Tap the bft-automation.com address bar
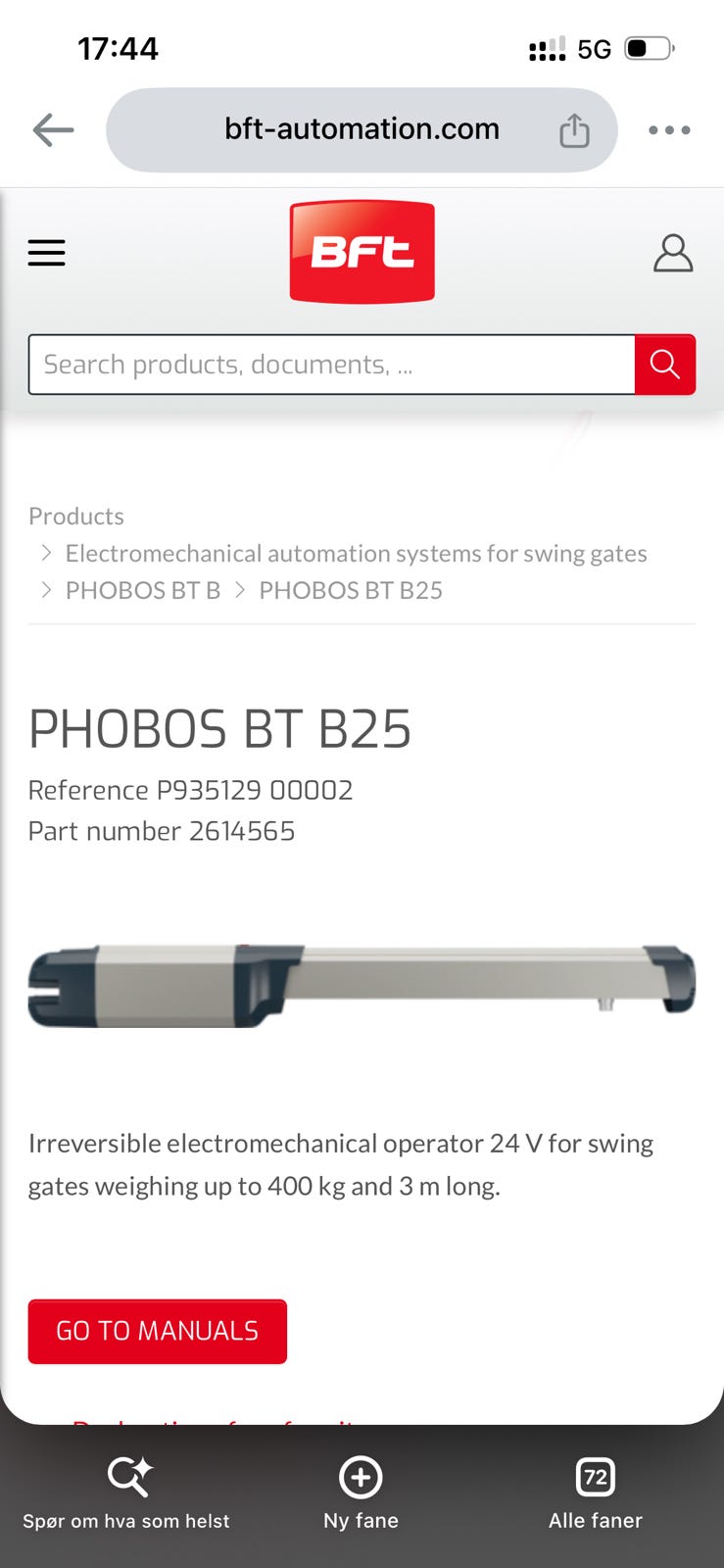 coord(362,129)
